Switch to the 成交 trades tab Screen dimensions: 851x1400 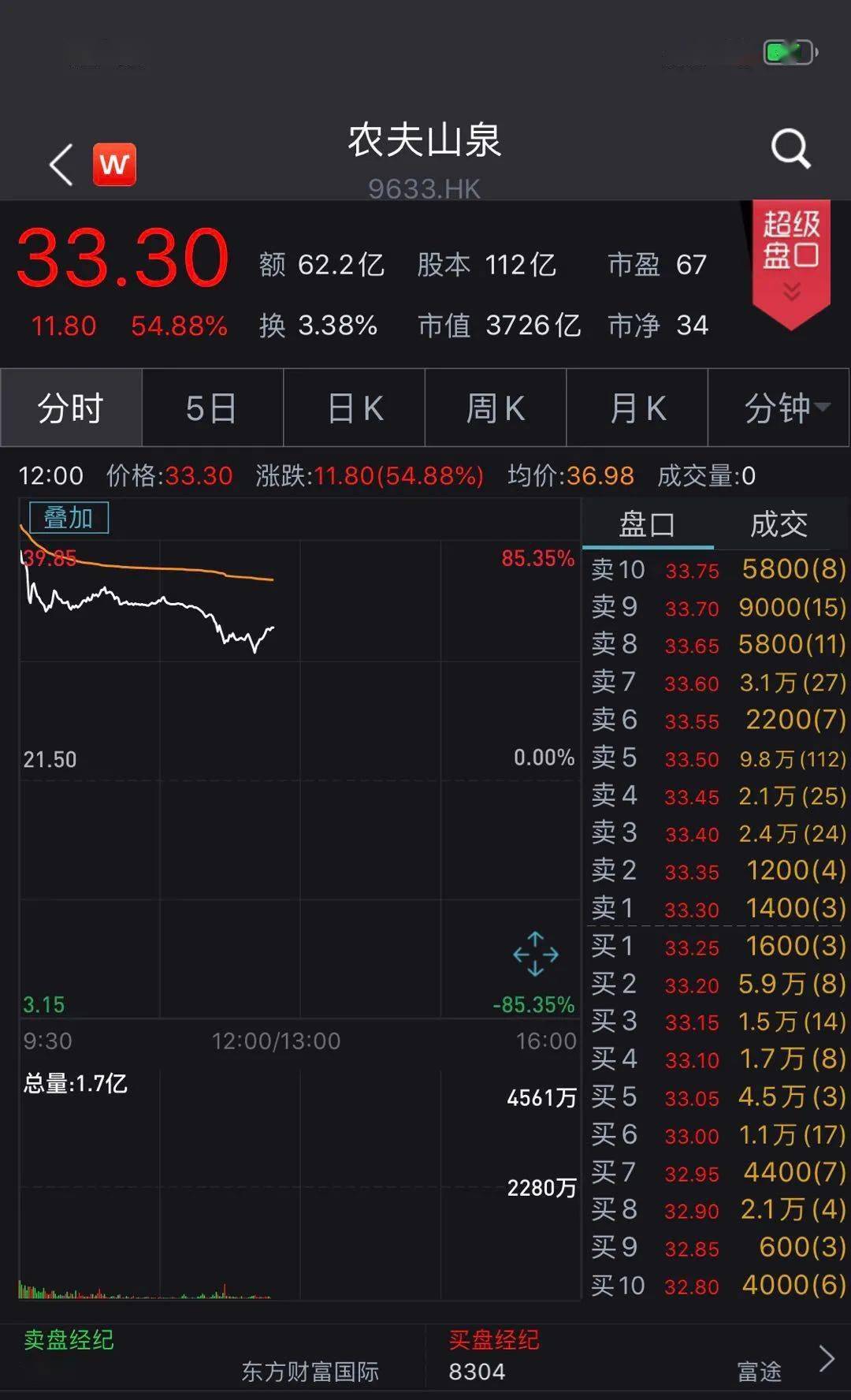(779, 524)
